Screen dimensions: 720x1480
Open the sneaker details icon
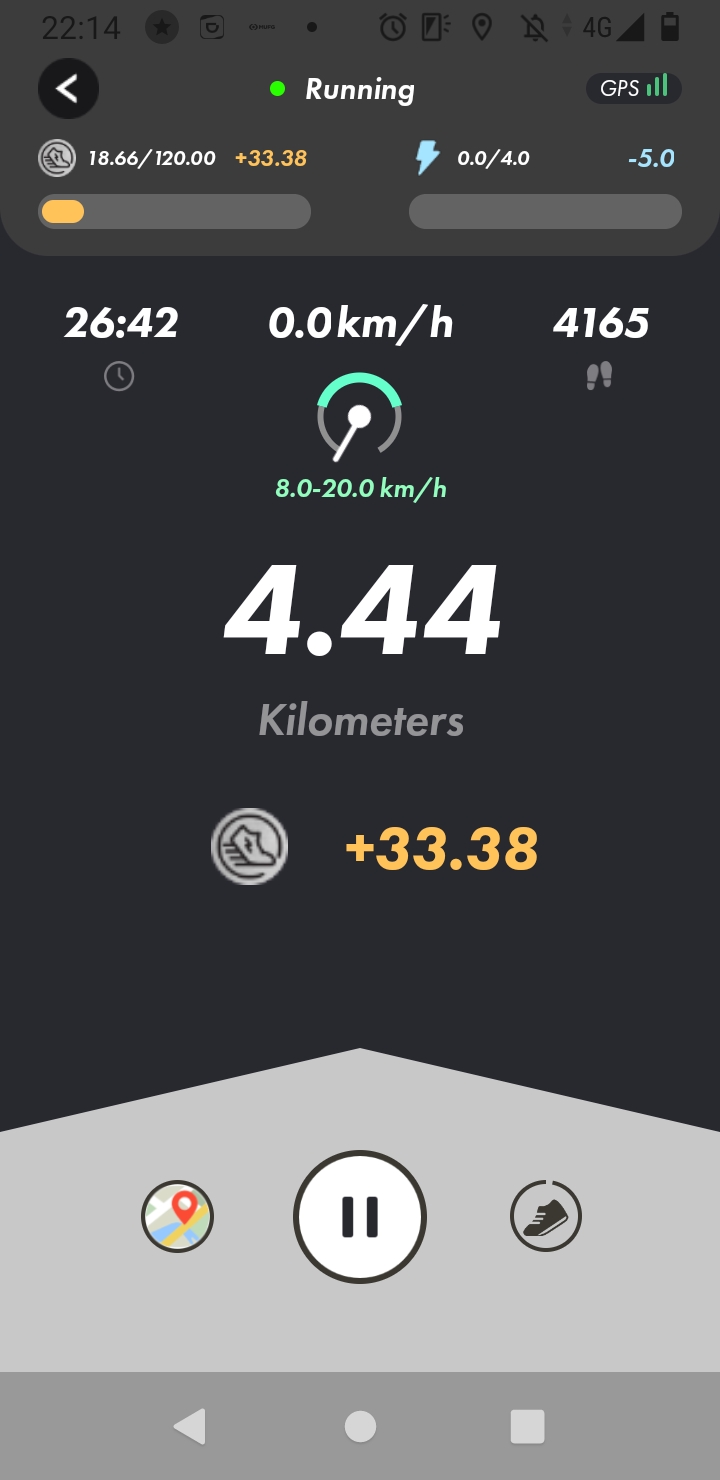(545, 1216)
